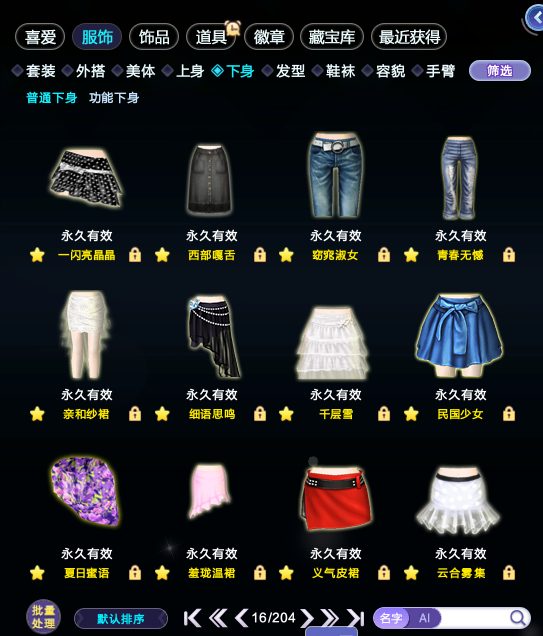This screenshot has width=543, height=636.
Task: Jump to the last page
Action: [355, 618]
